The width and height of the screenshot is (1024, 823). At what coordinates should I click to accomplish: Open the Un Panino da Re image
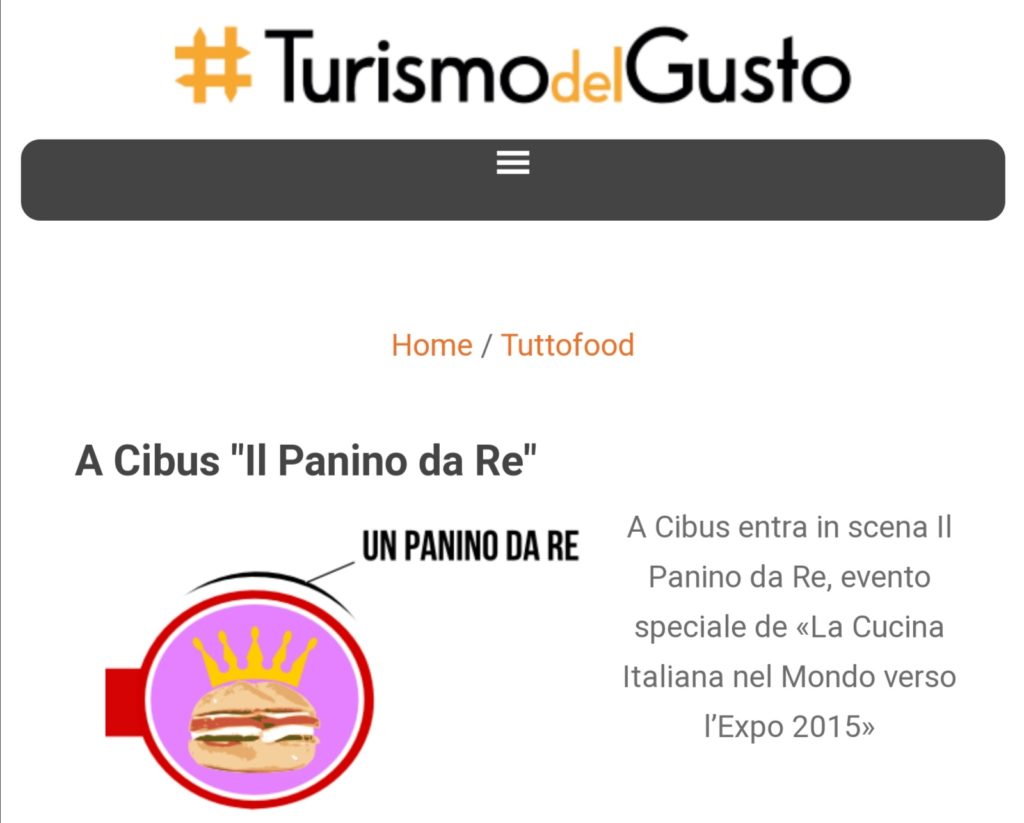coord(340,667)
